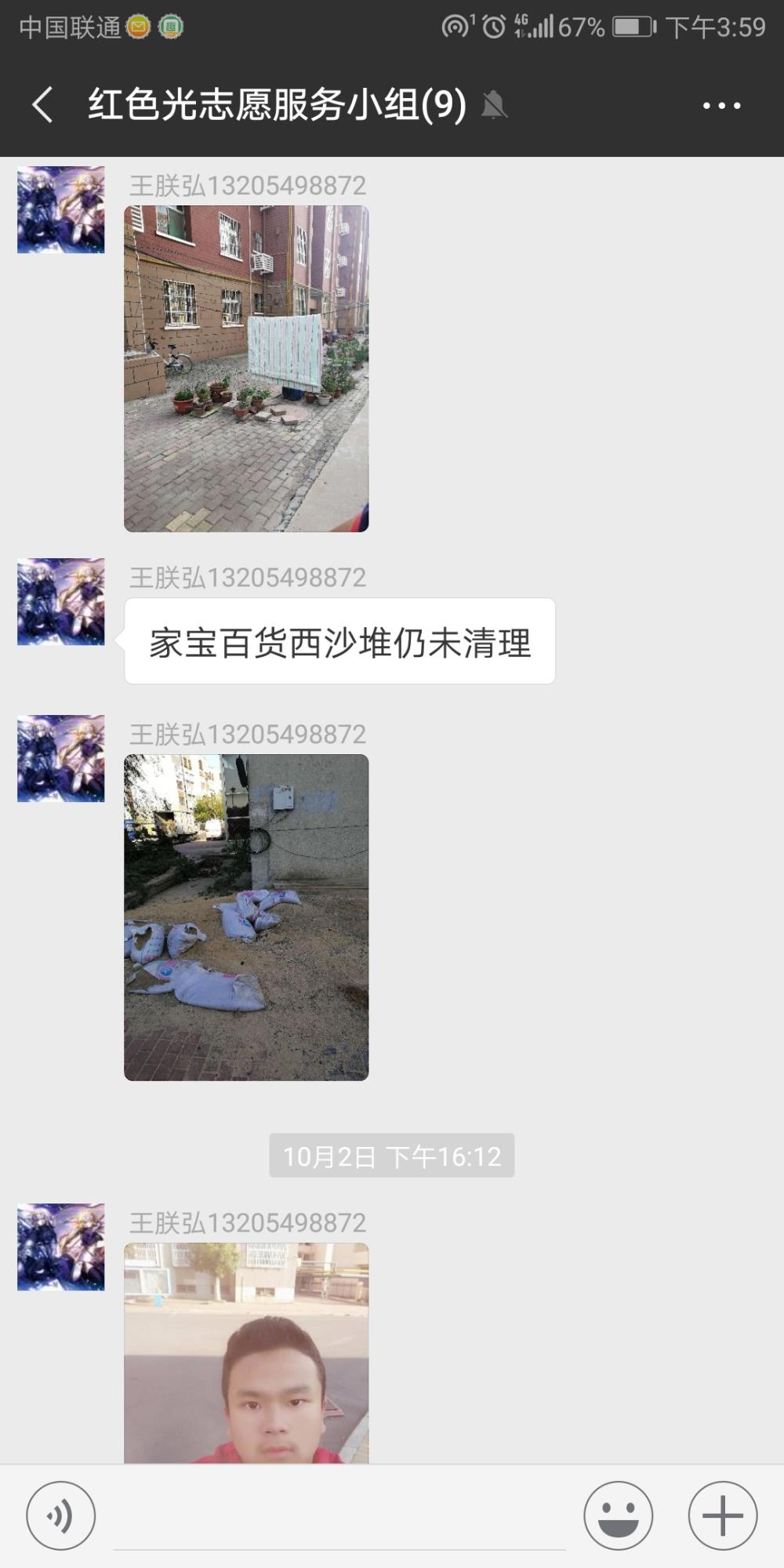Viewport: 784px width, 1568px height.
Task: Open the photo of sand bags
Action: (x=246, y=917)
